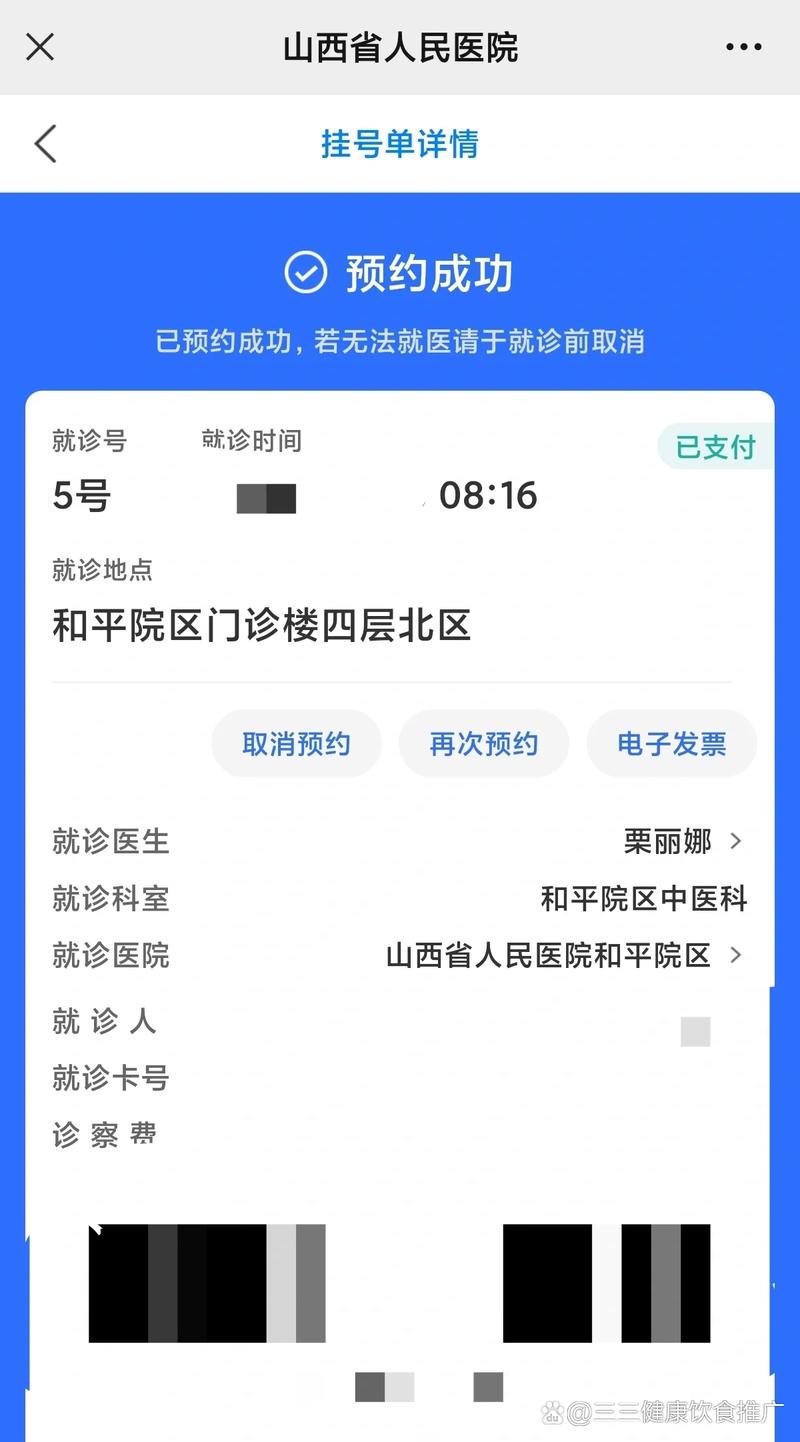The height and width of the screenshot is (1442, 800).
Task: Click the right barcode image
Action: [605, 1283]
